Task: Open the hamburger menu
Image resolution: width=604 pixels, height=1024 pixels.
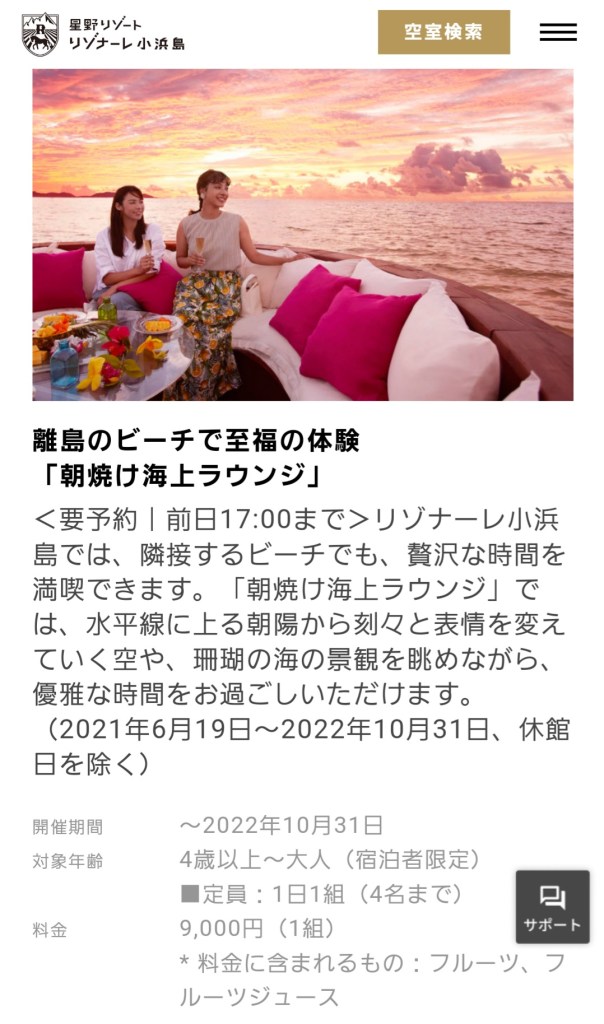Action: click(x=558, y=32)
